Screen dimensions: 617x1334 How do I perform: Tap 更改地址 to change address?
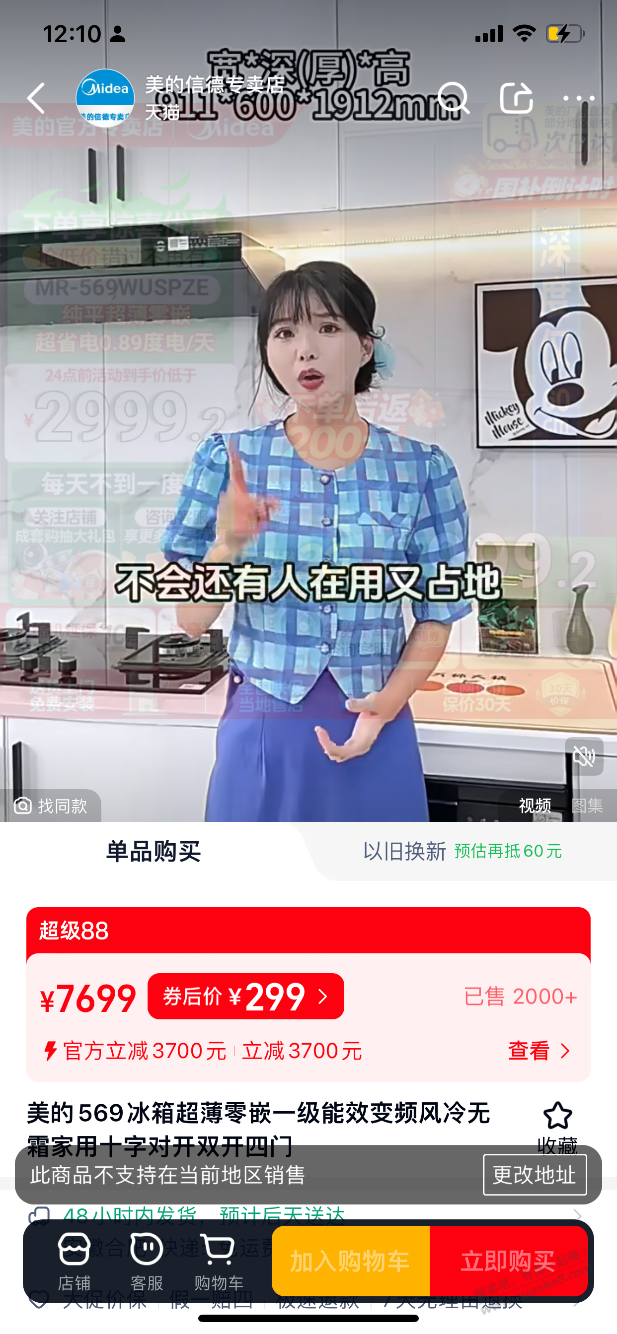(x=534, y=1175)
